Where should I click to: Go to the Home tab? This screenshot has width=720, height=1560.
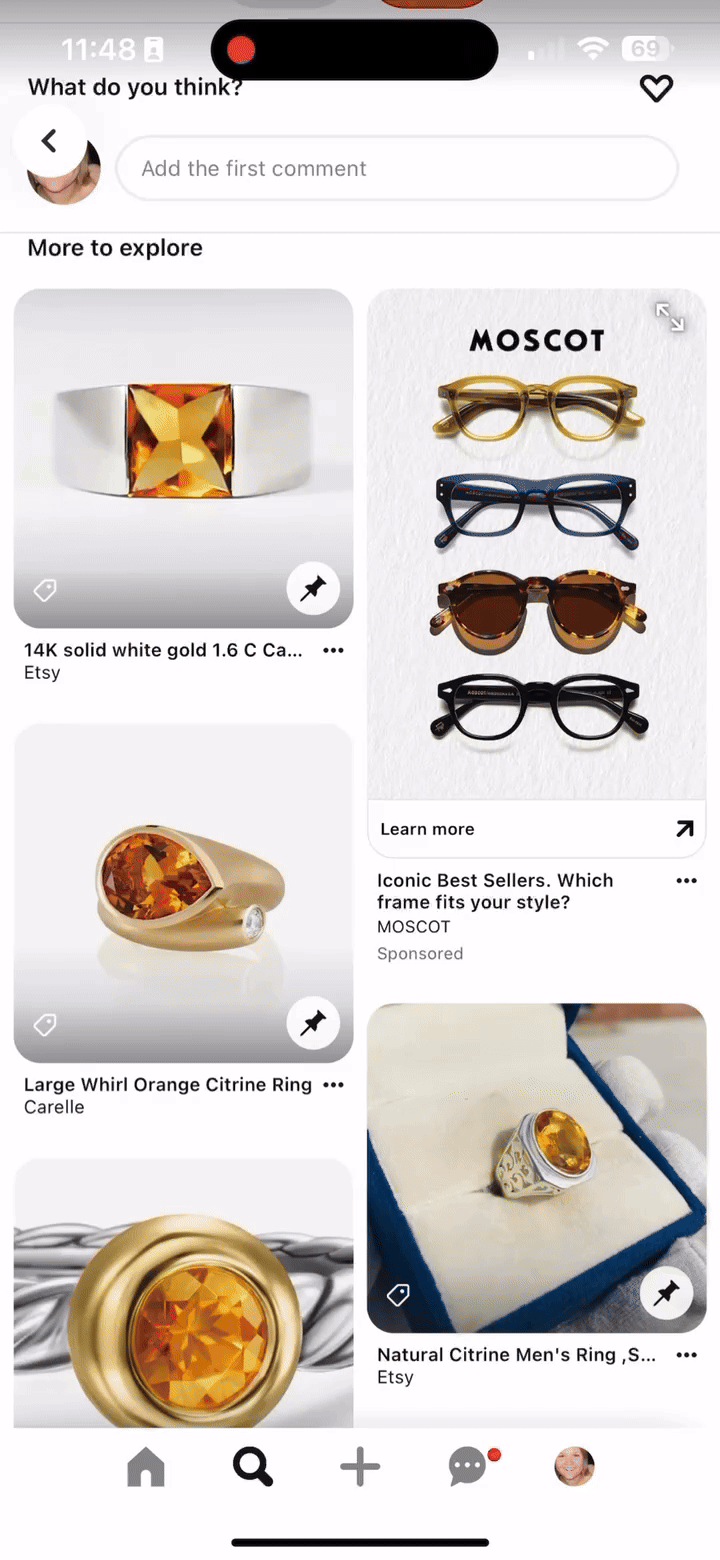coord(146,1468)
